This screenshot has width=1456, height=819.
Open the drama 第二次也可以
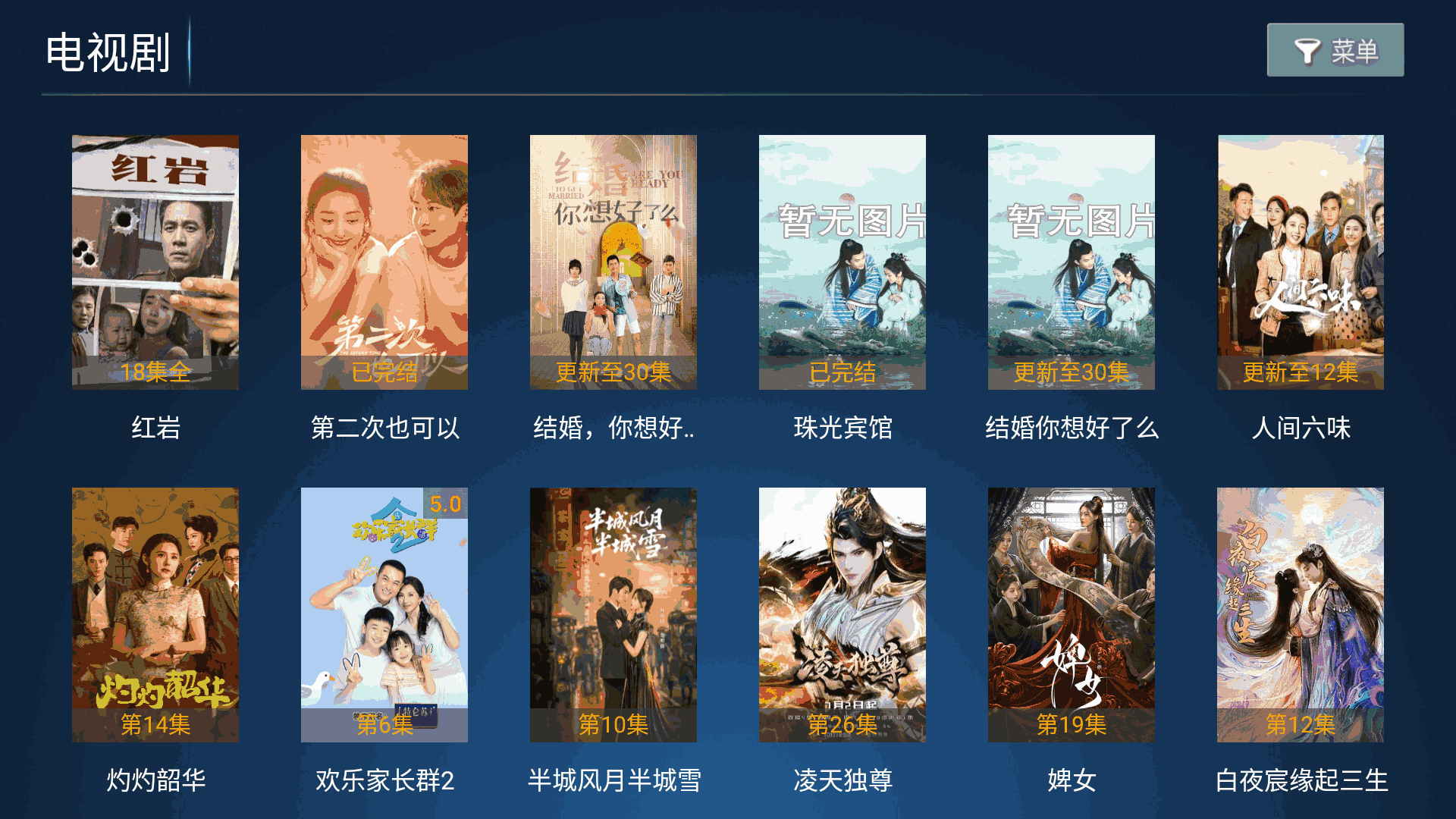pyautogui.click(x=384, y=262)
